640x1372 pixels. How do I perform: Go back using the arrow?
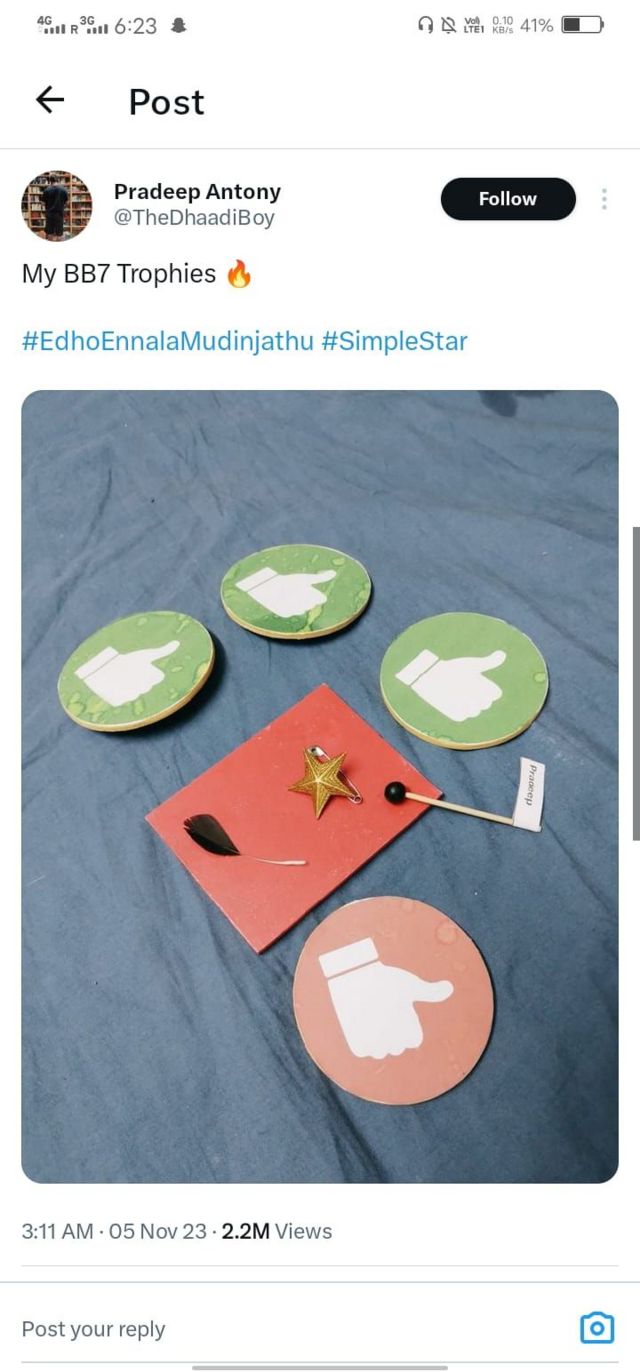tap(50, 100)
